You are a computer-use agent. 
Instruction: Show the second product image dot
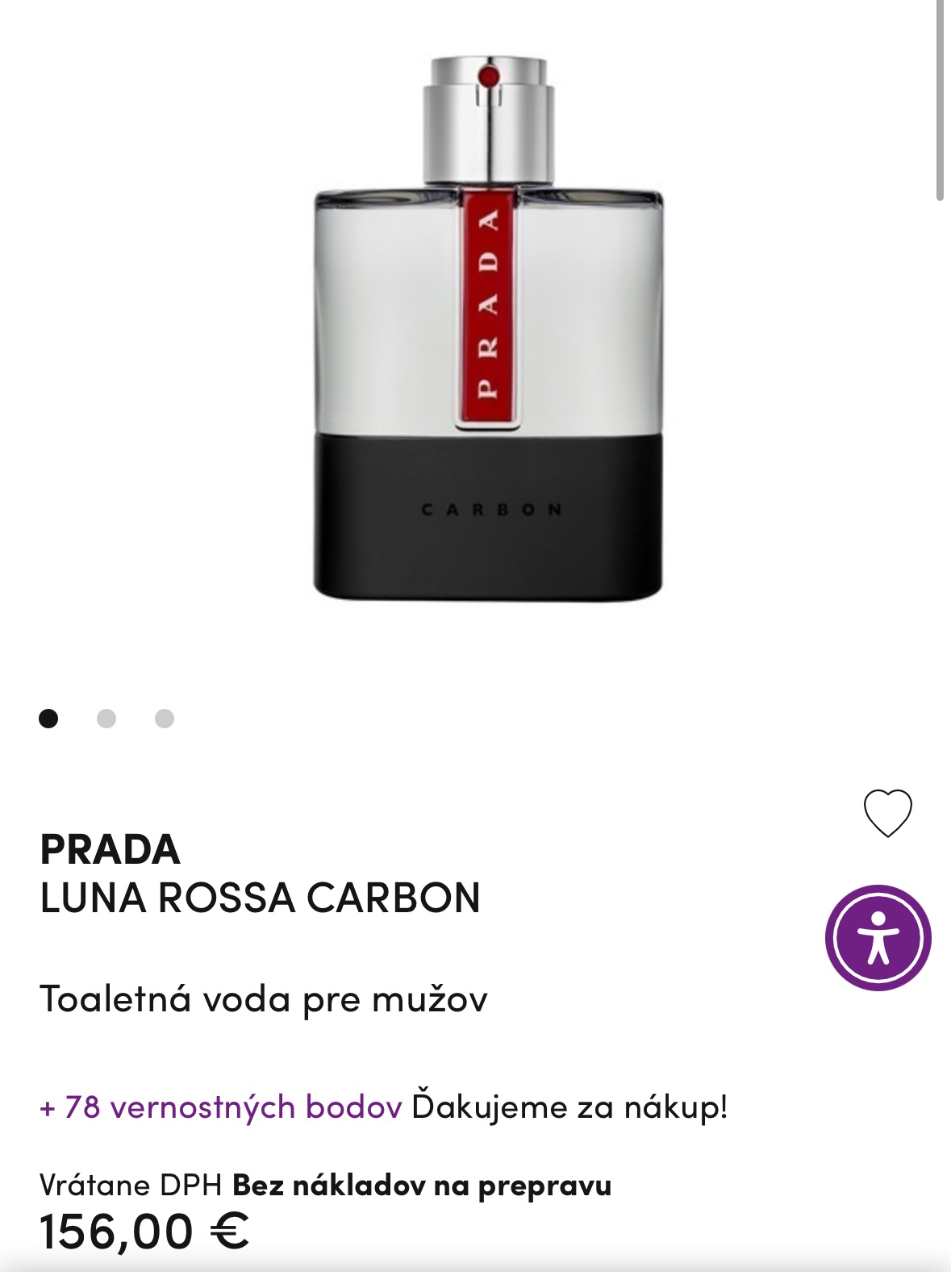pos(106,719)
